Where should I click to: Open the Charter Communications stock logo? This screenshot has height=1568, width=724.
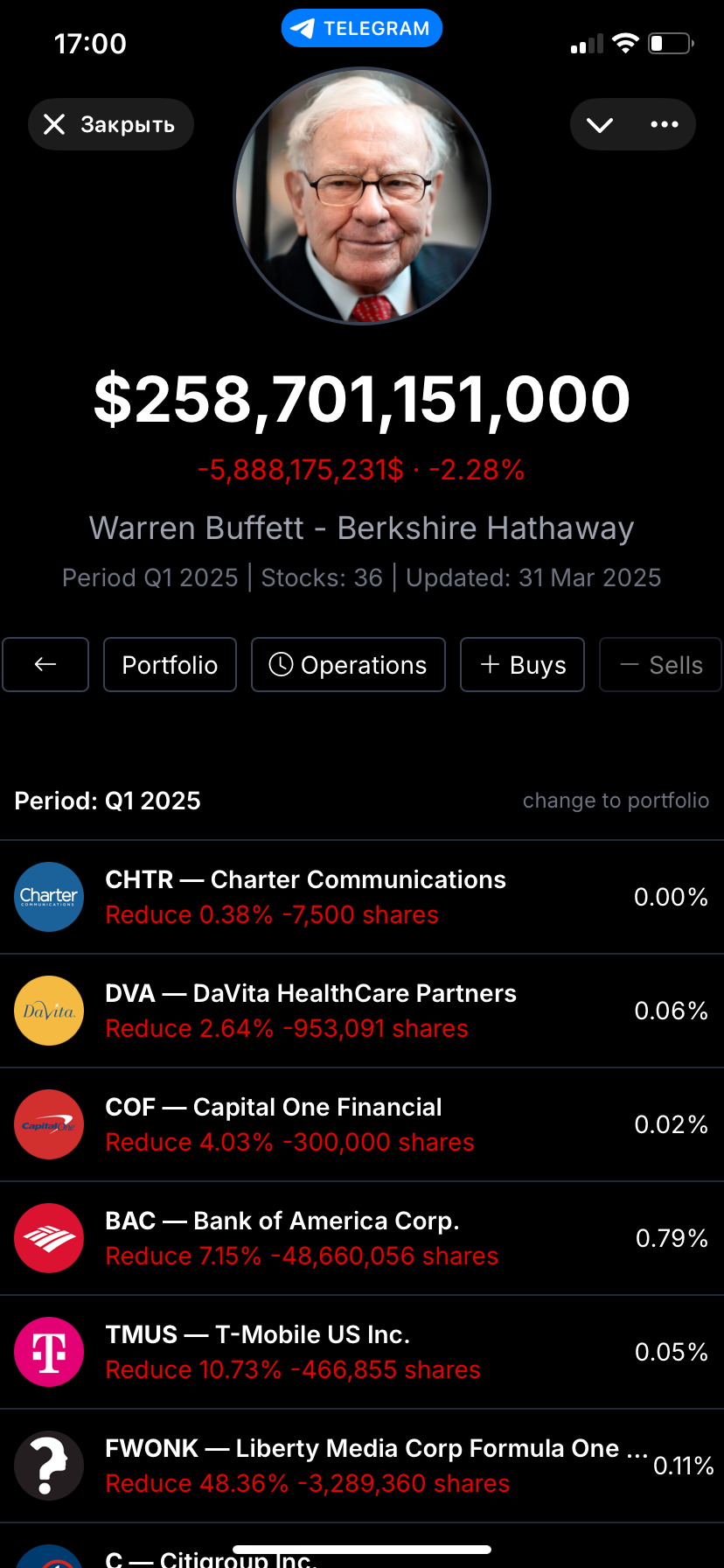[49, 896]
